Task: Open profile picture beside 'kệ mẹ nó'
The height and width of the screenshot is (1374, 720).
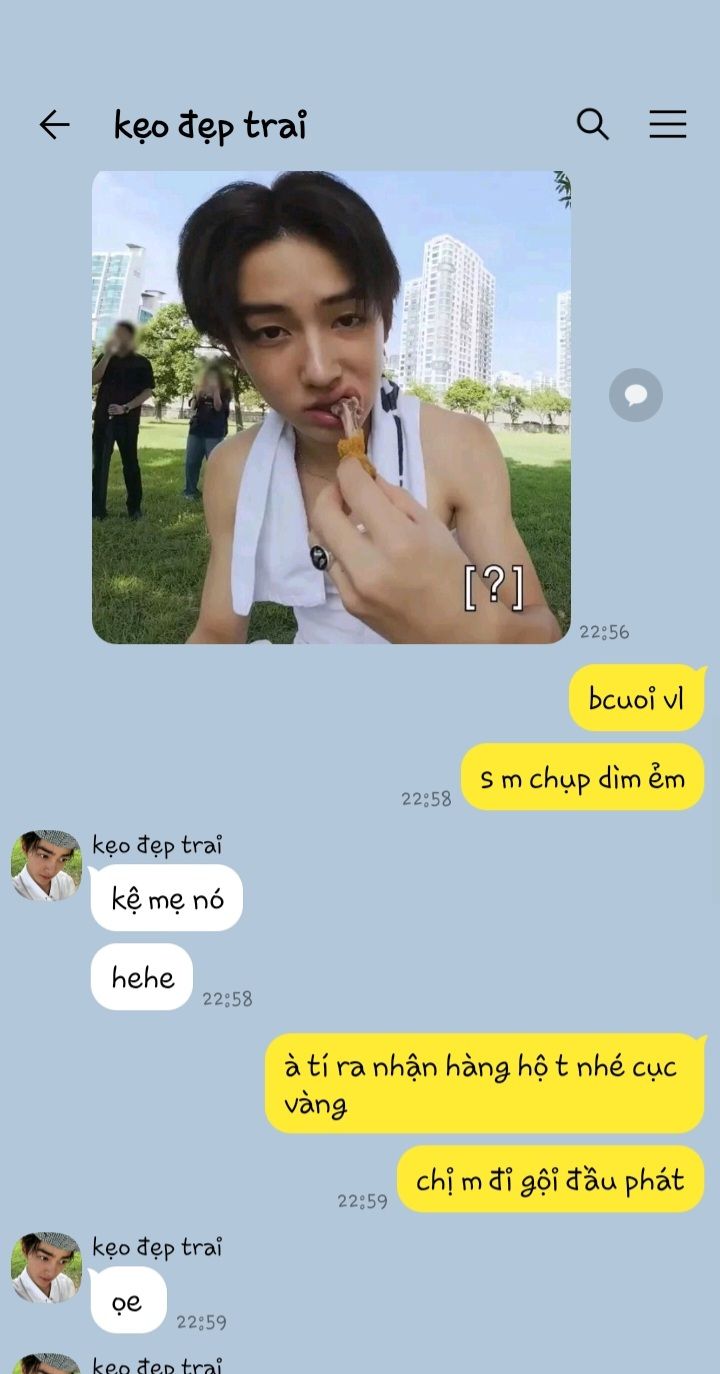Action: click(x=46, y=865)
